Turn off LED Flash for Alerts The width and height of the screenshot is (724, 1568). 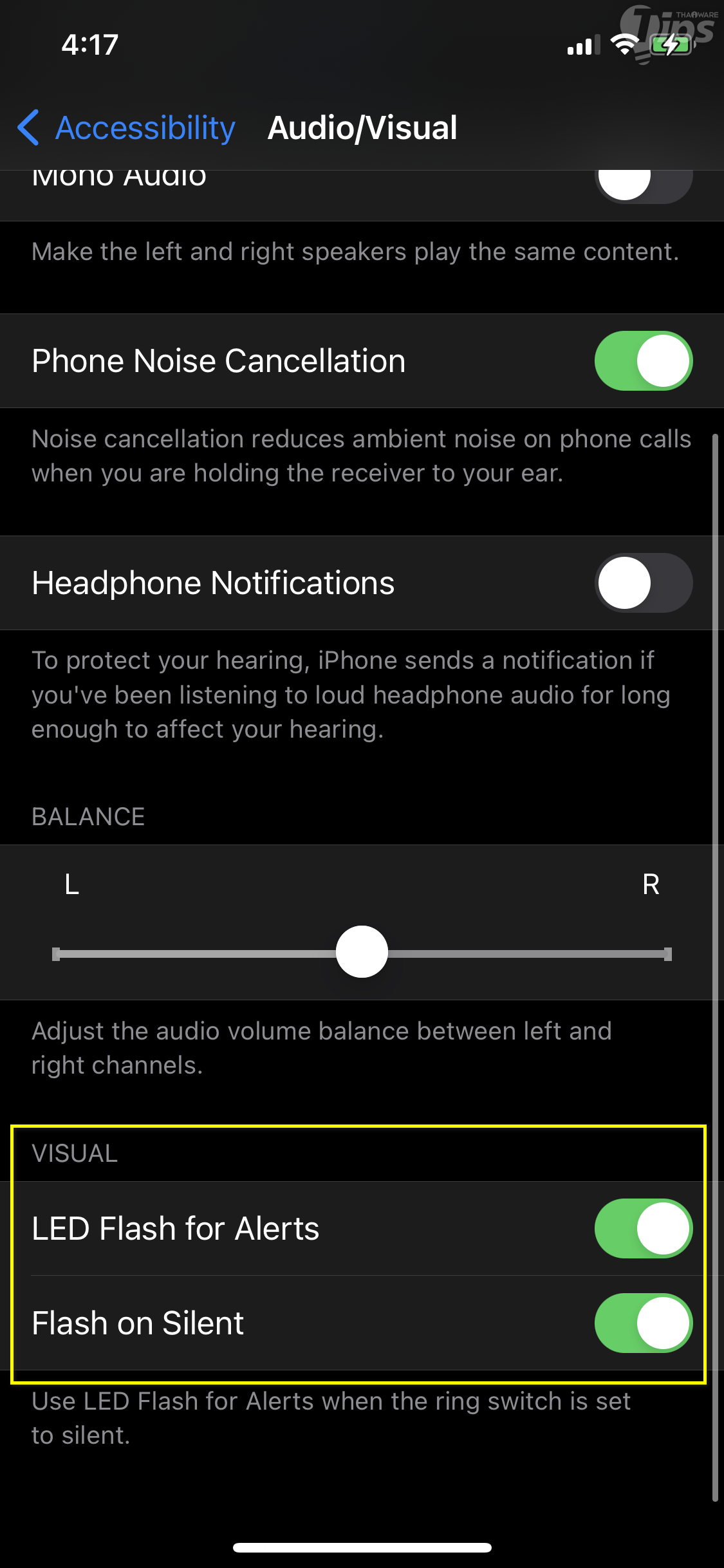tap(643, 1229)
